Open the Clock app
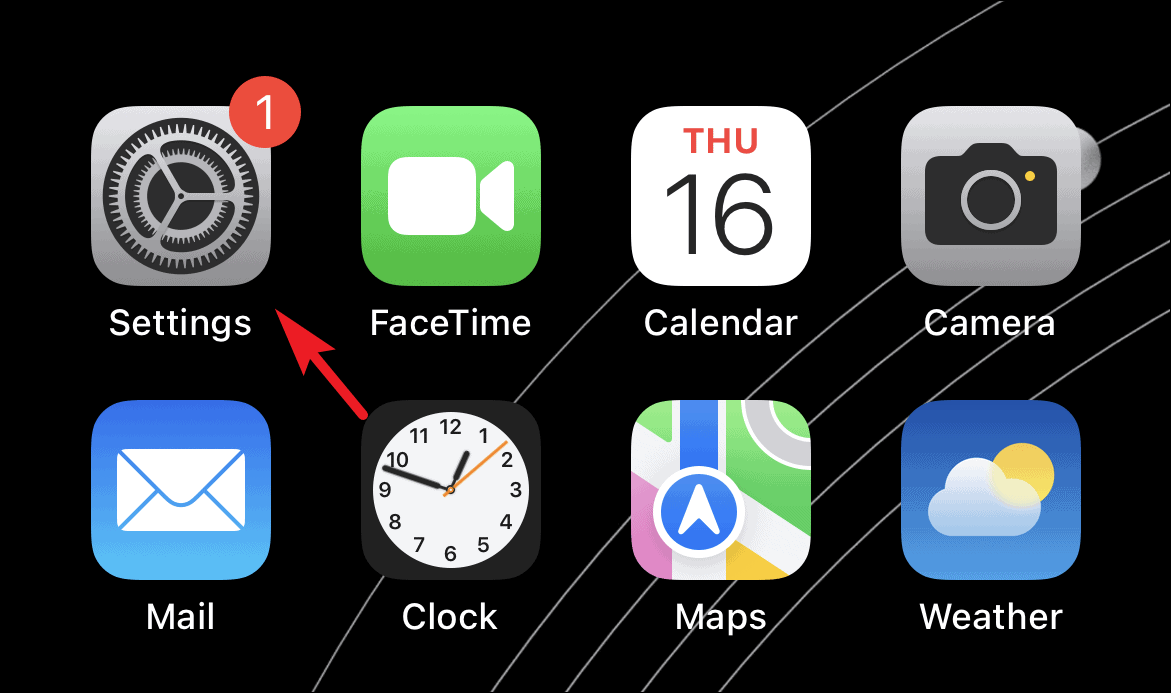1171x693 pixels. tap(450, 490)
